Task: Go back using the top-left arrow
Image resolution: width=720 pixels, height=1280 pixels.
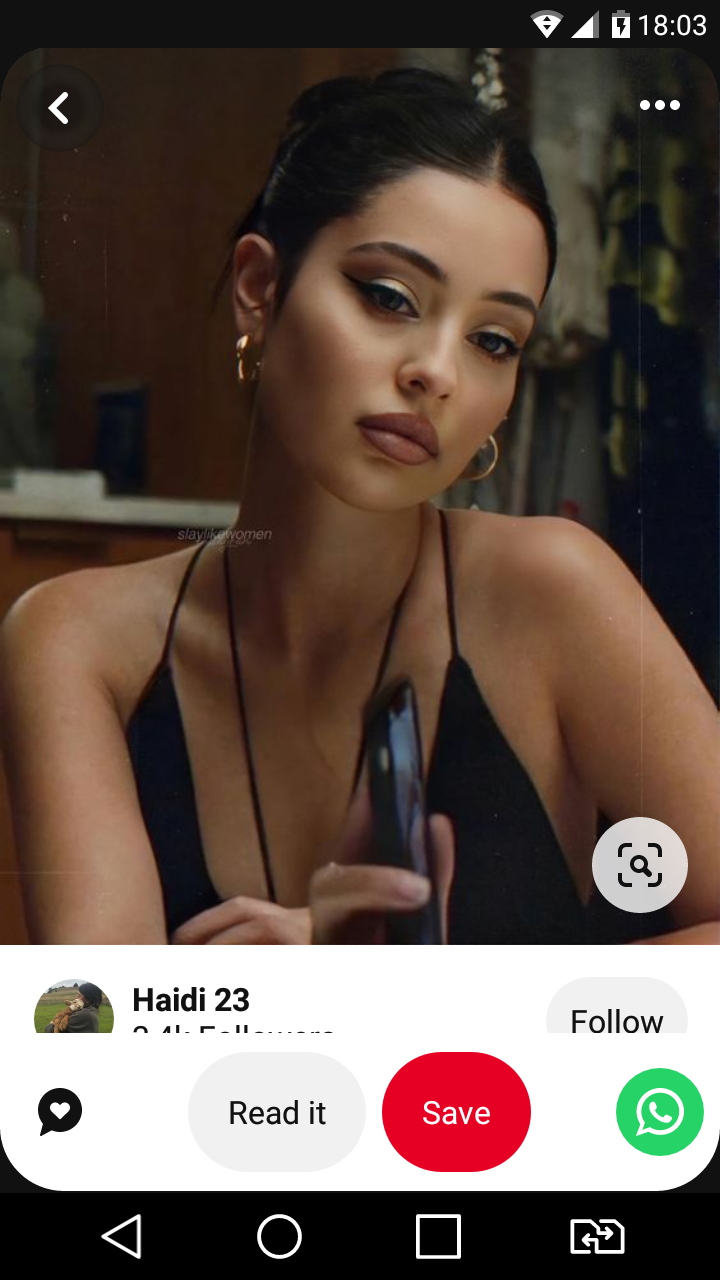Action: coord(59,108)
